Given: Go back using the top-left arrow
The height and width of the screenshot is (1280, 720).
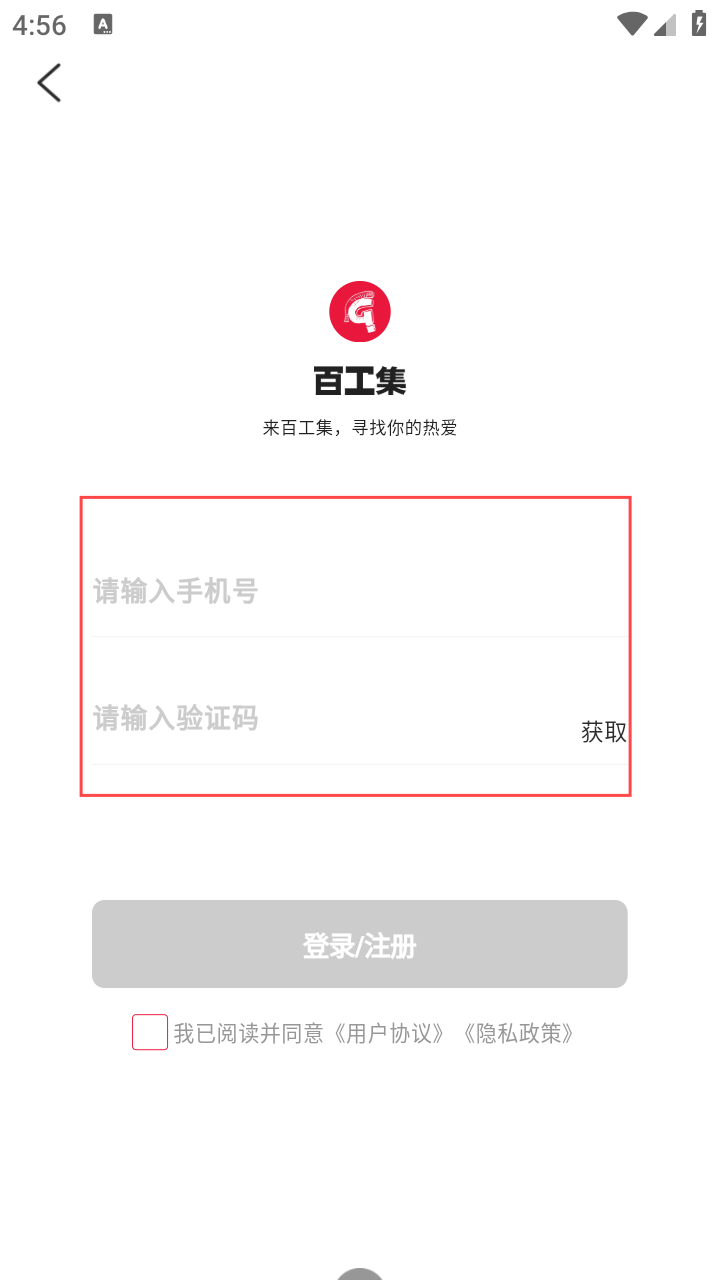Looking at the screenshot, I should tap(49, 83).
